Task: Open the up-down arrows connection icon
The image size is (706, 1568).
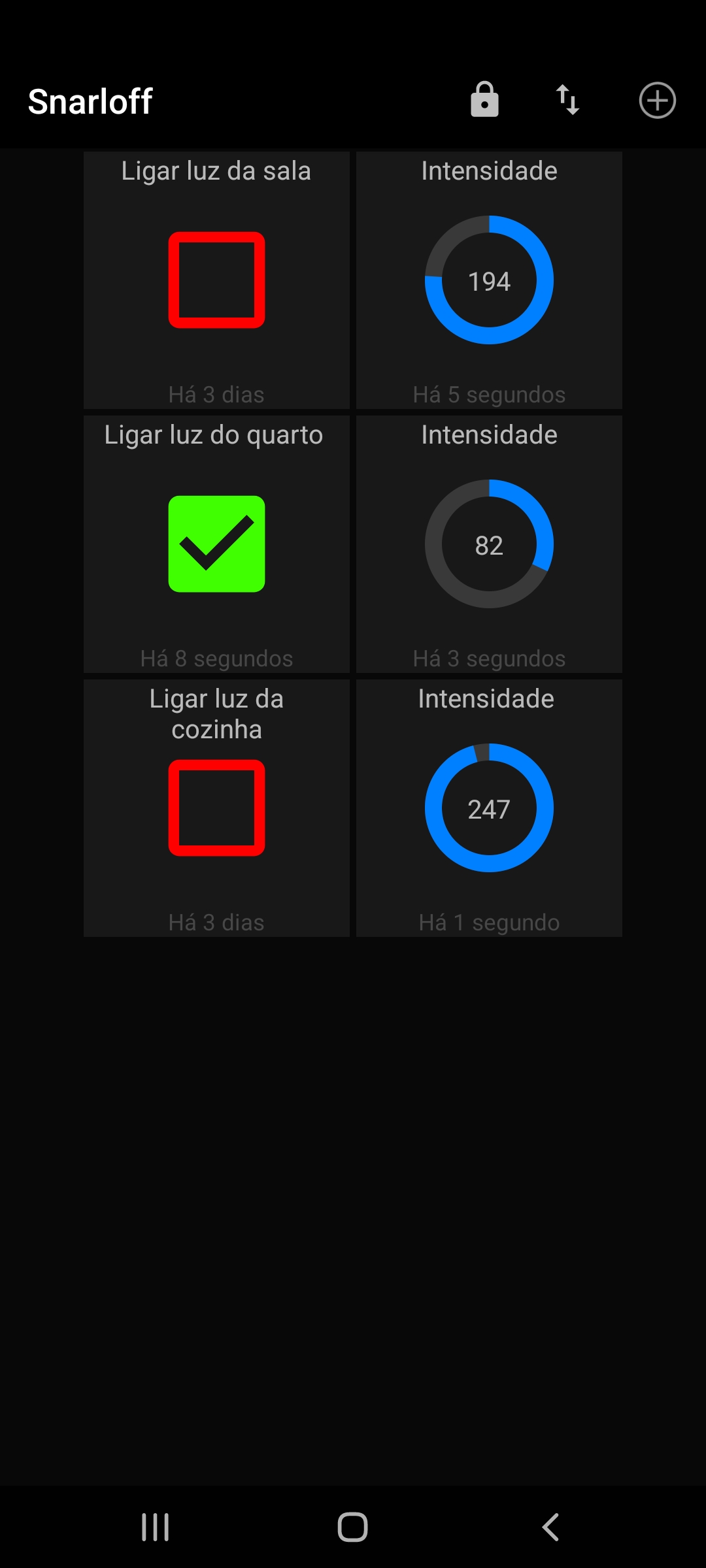Action: (x=567, y=100)
